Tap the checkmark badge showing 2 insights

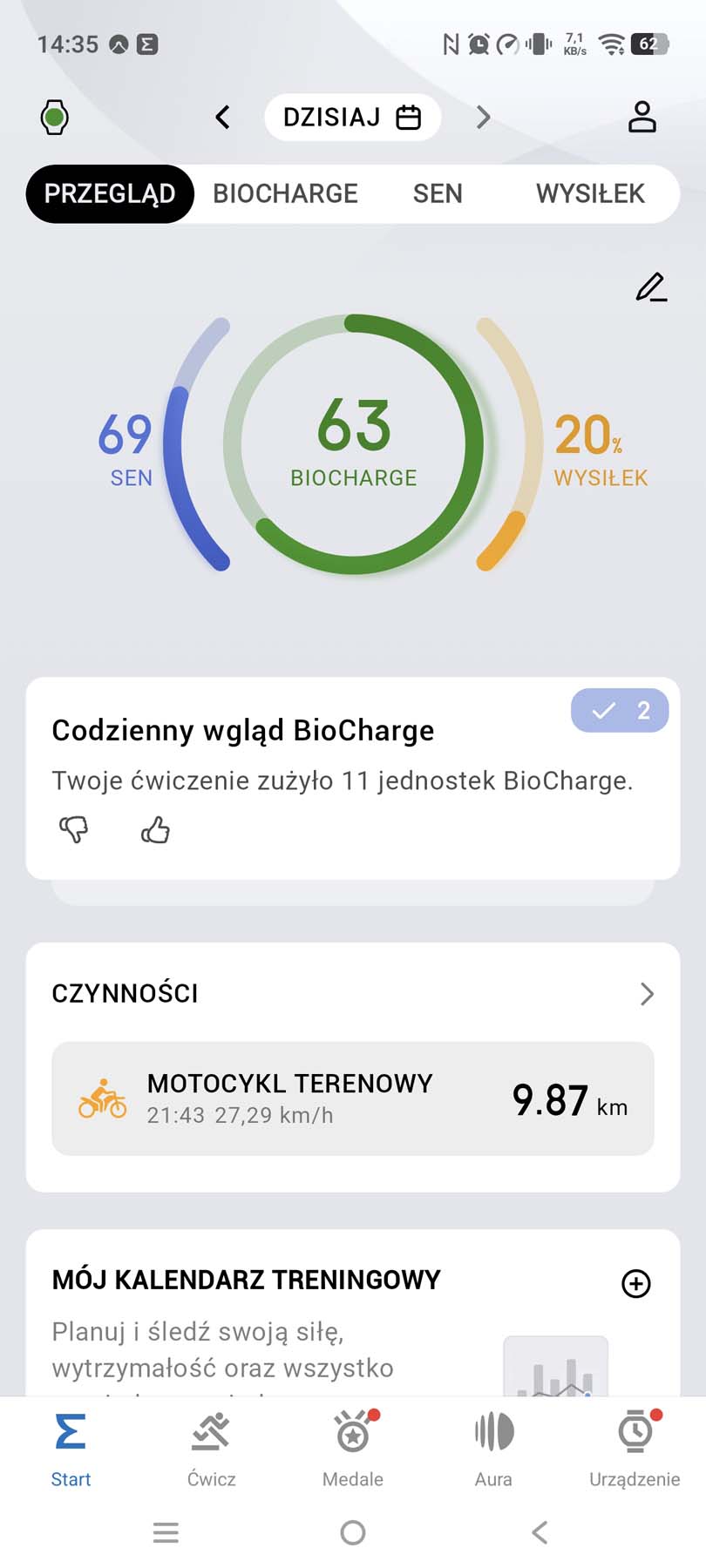click(619, 711)
